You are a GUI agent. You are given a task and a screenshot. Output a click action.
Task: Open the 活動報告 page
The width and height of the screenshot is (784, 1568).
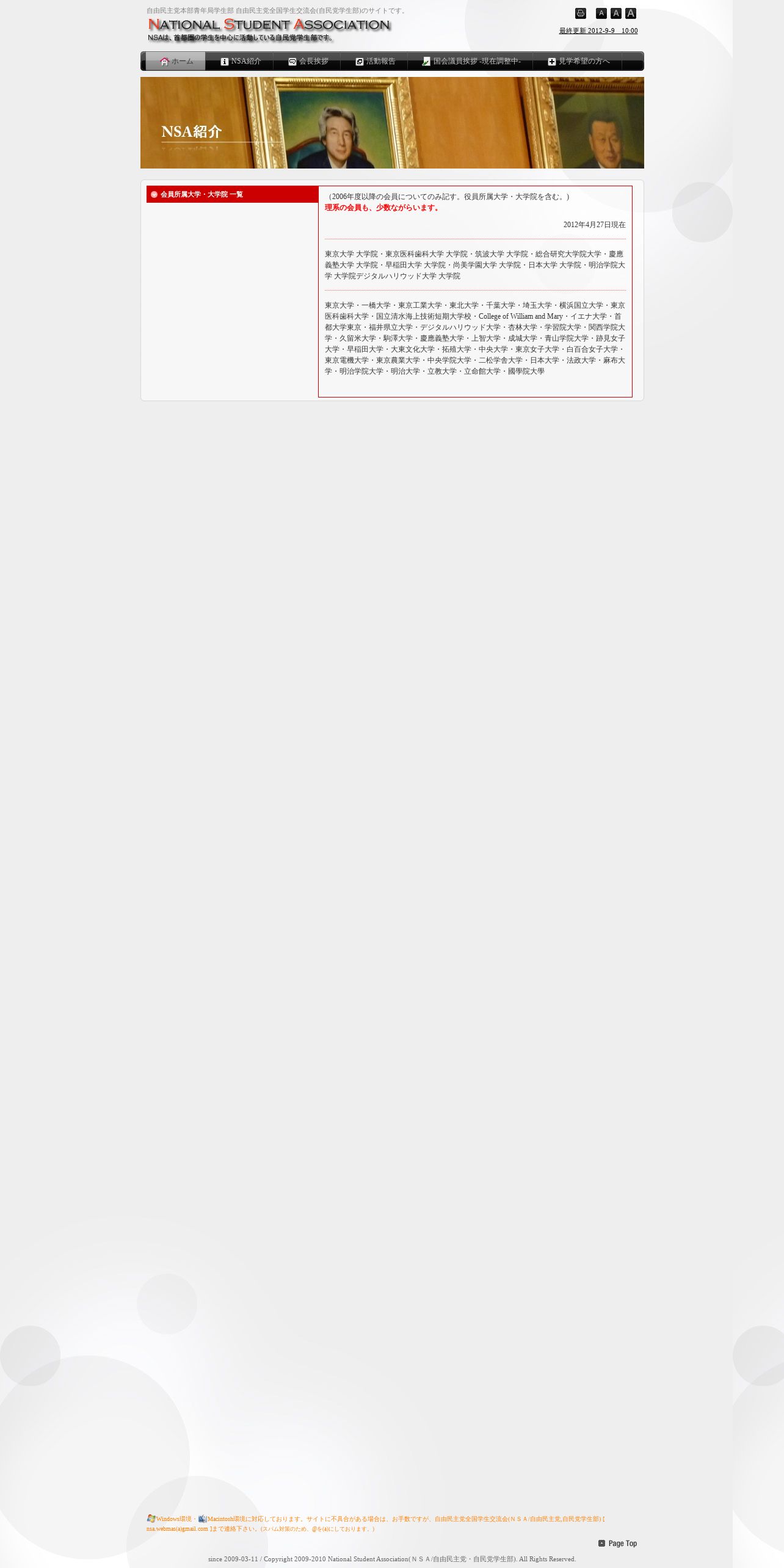(374, 61)
